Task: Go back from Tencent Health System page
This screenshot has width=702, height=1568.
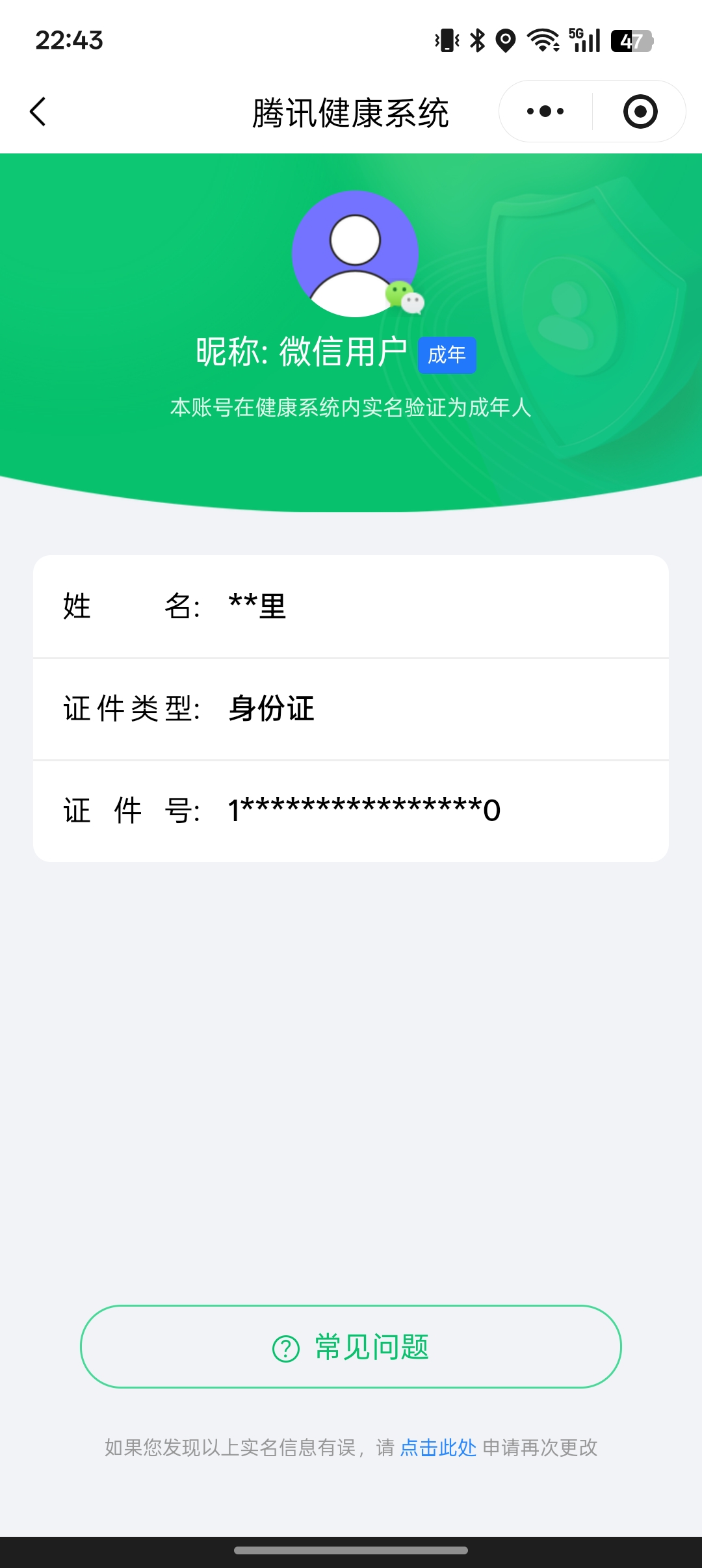Action: [x=38, y=112]
